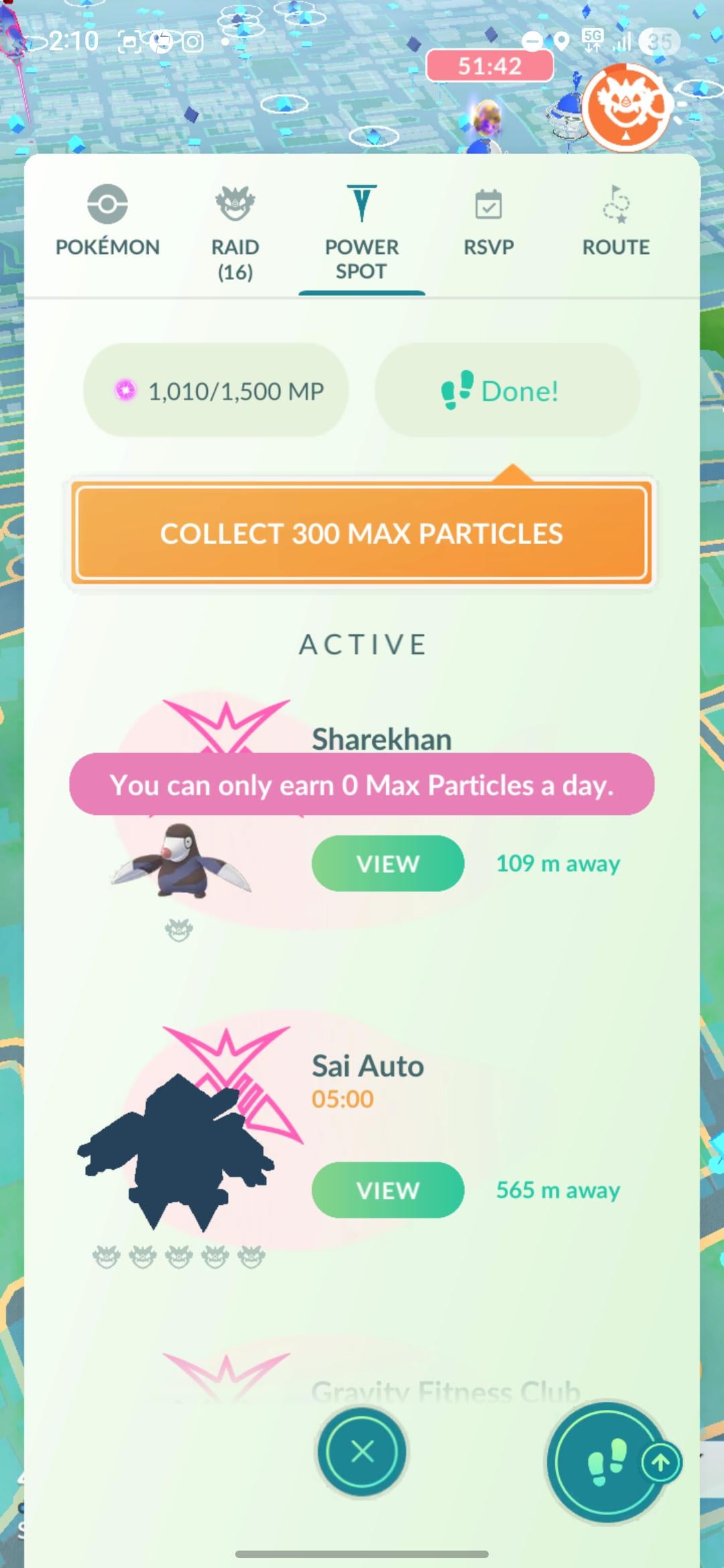Tap the 1,010/1,500 MP chip
This screenshot has width=724, height=1568.
click(x=216, y=391)
